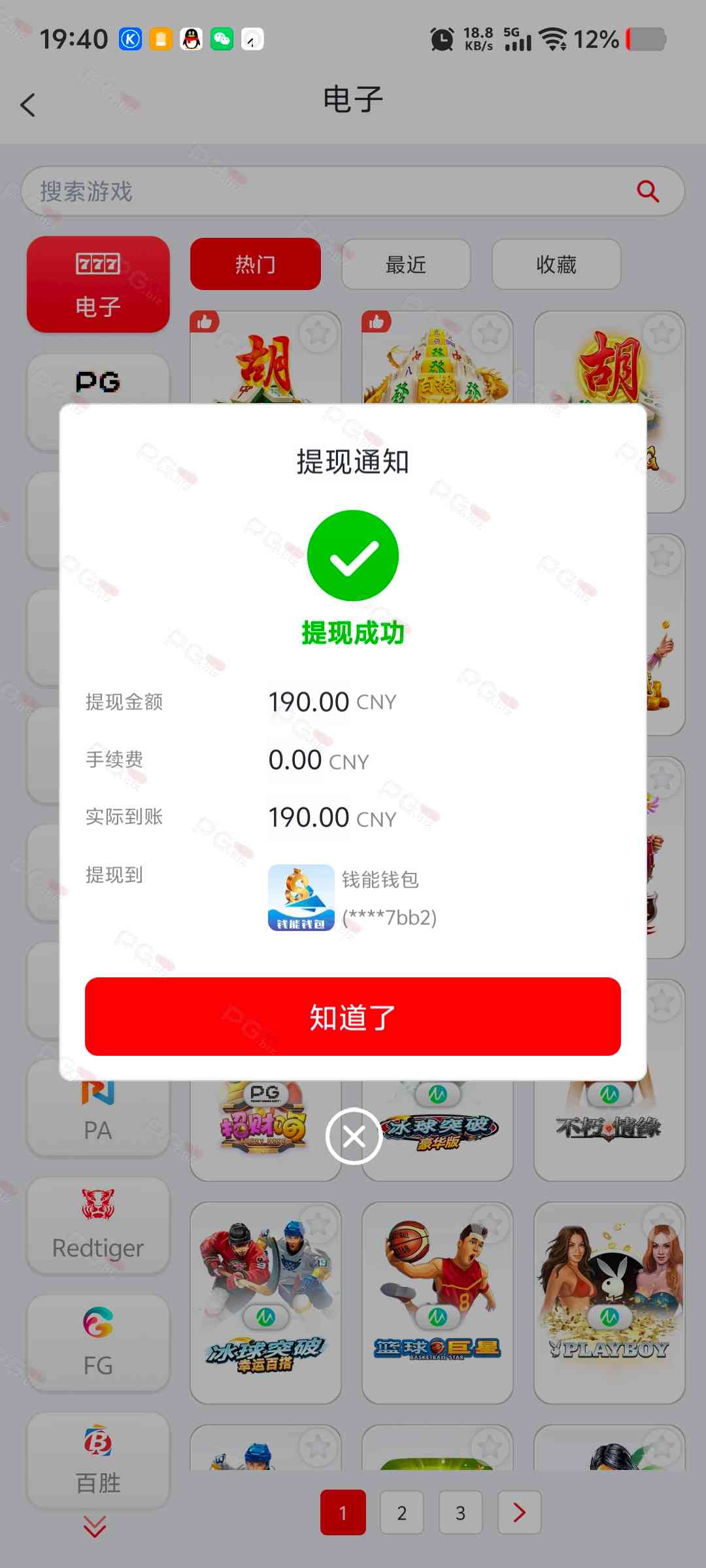Open the 篮球巨星 game
The image size is (706, 1568).
tap(437, 1303)
